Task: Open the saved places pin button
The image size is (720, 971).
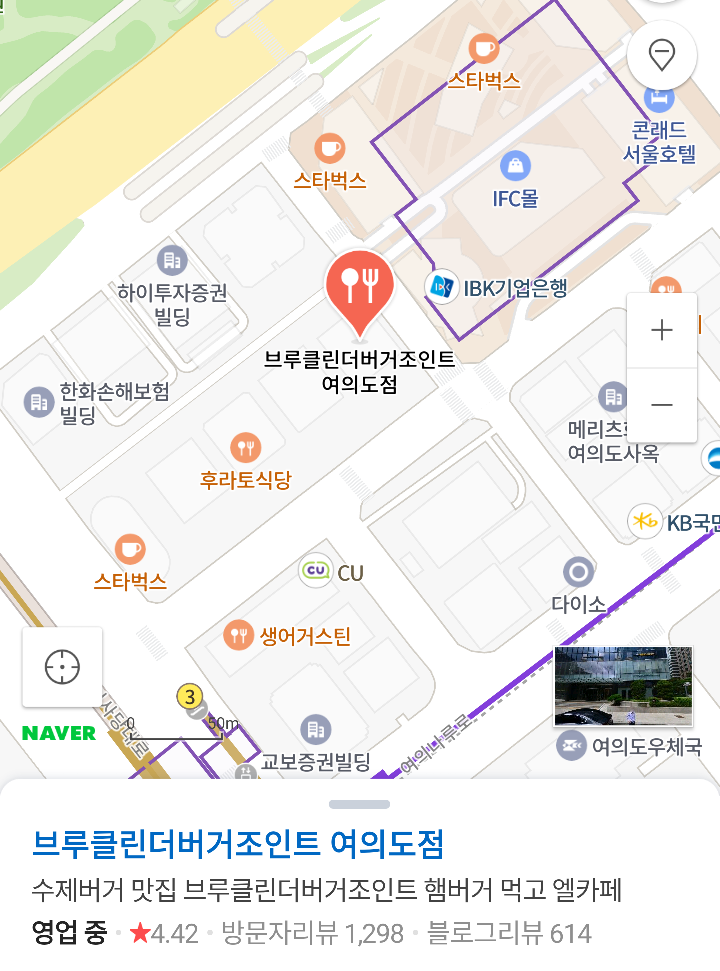Action: 661,54
